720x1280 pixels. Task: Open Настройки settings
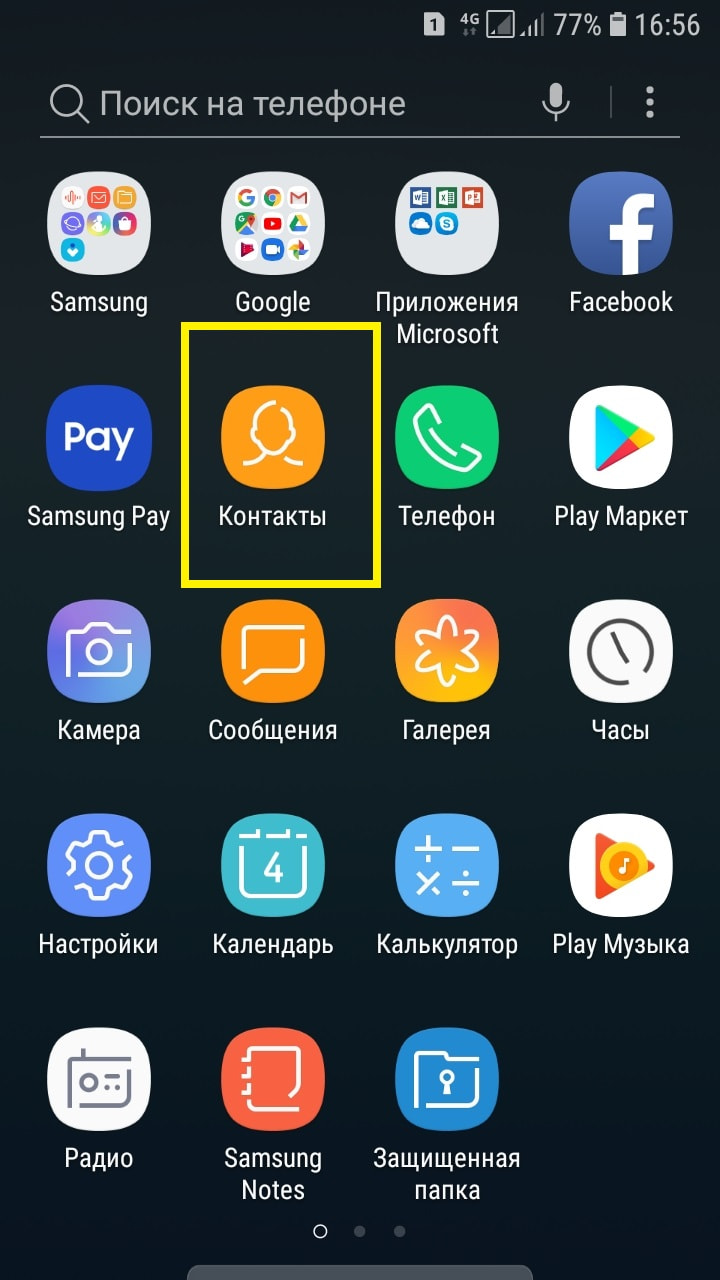click(x=99, y=865)
